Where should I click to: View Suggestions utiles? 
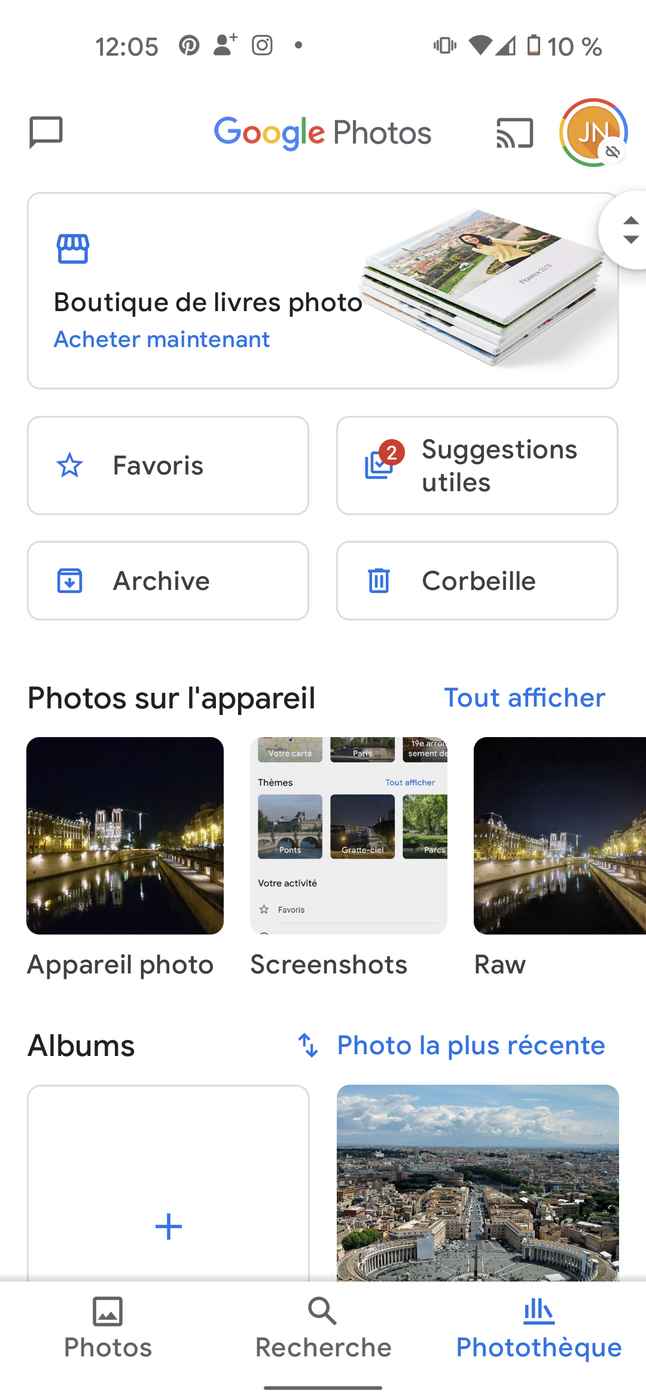(477, 465)
